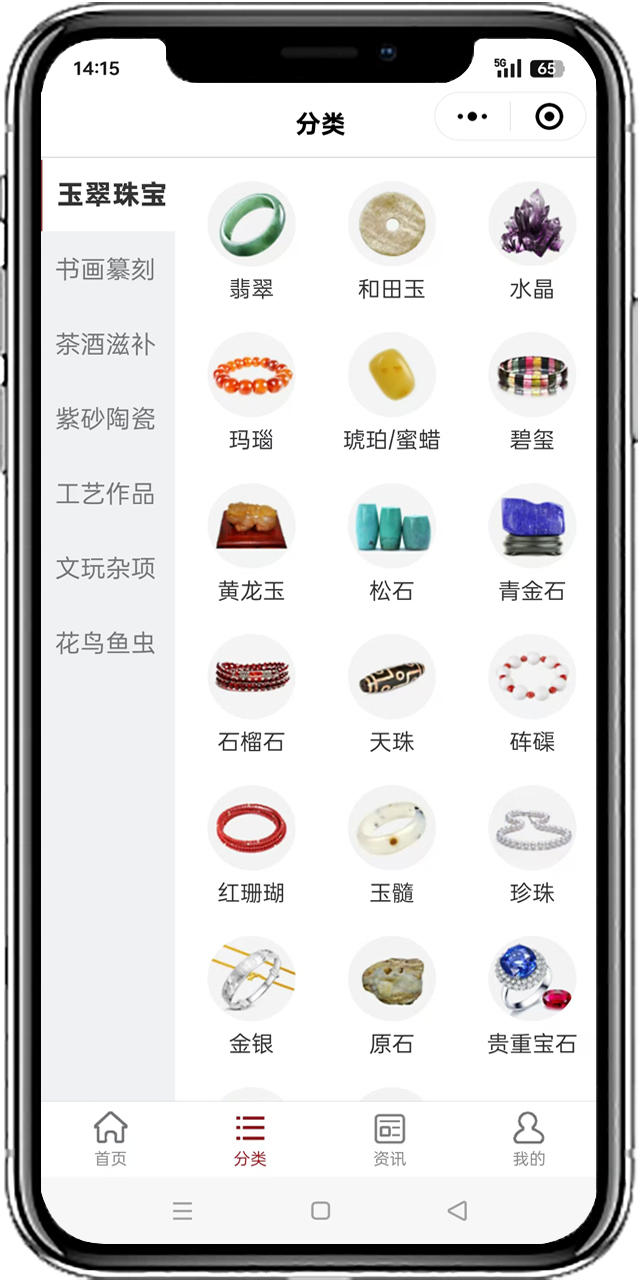This screenshot has height=1282, width=640.
Task: Close the mini program with the circle button
Action: [549, 117]
